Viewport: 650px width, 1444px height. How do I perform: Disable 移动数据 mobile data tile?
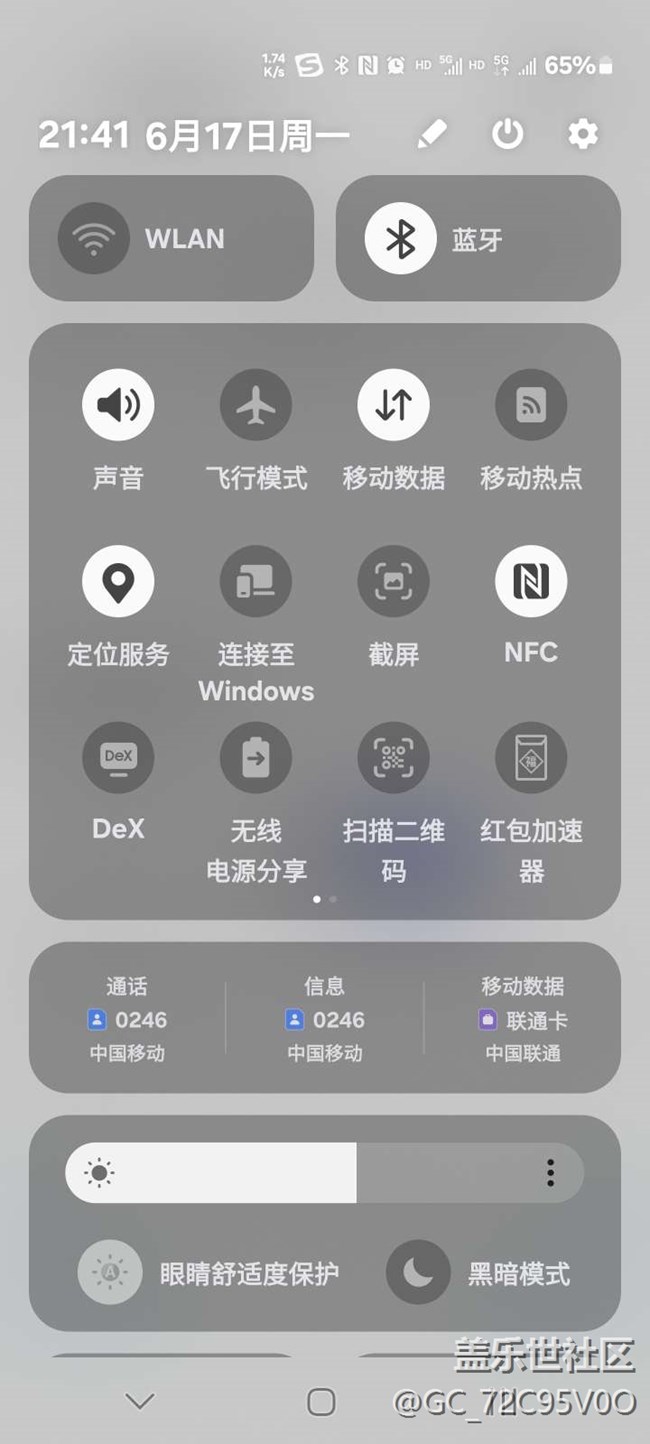pos(394,405)
